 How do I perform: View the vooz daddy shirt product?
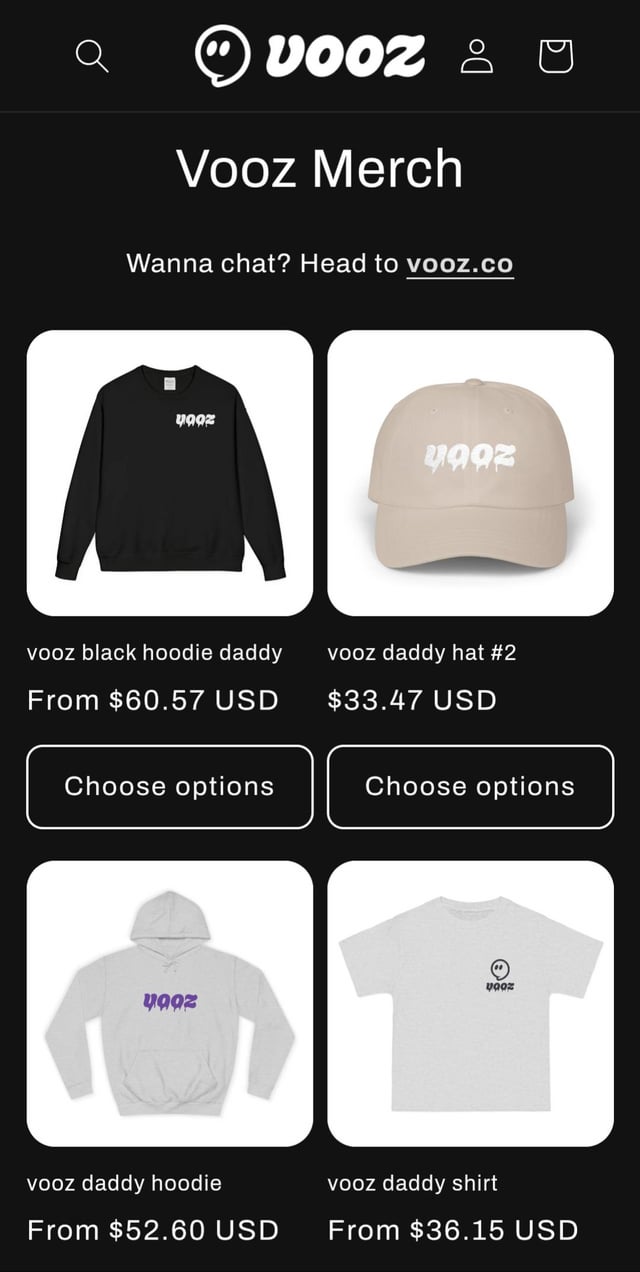click(470, 1003)
